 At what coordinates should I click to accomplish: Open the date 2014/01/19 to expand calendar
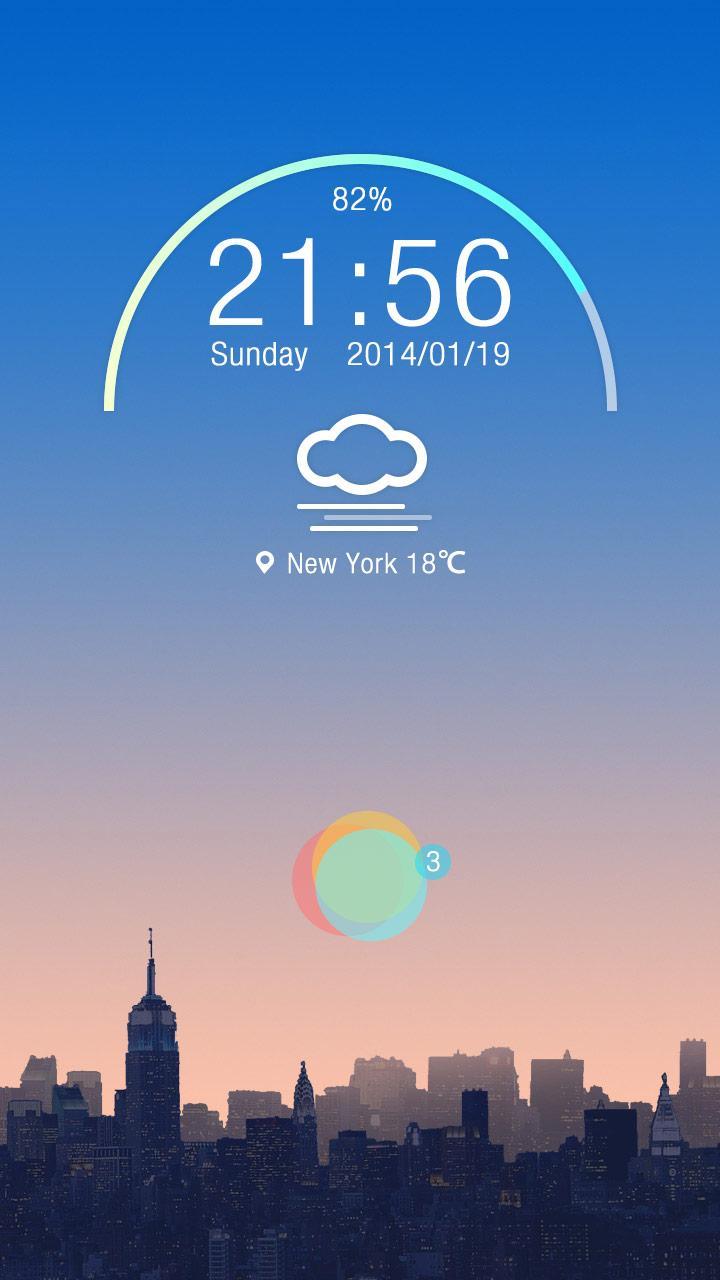point(430,353)
